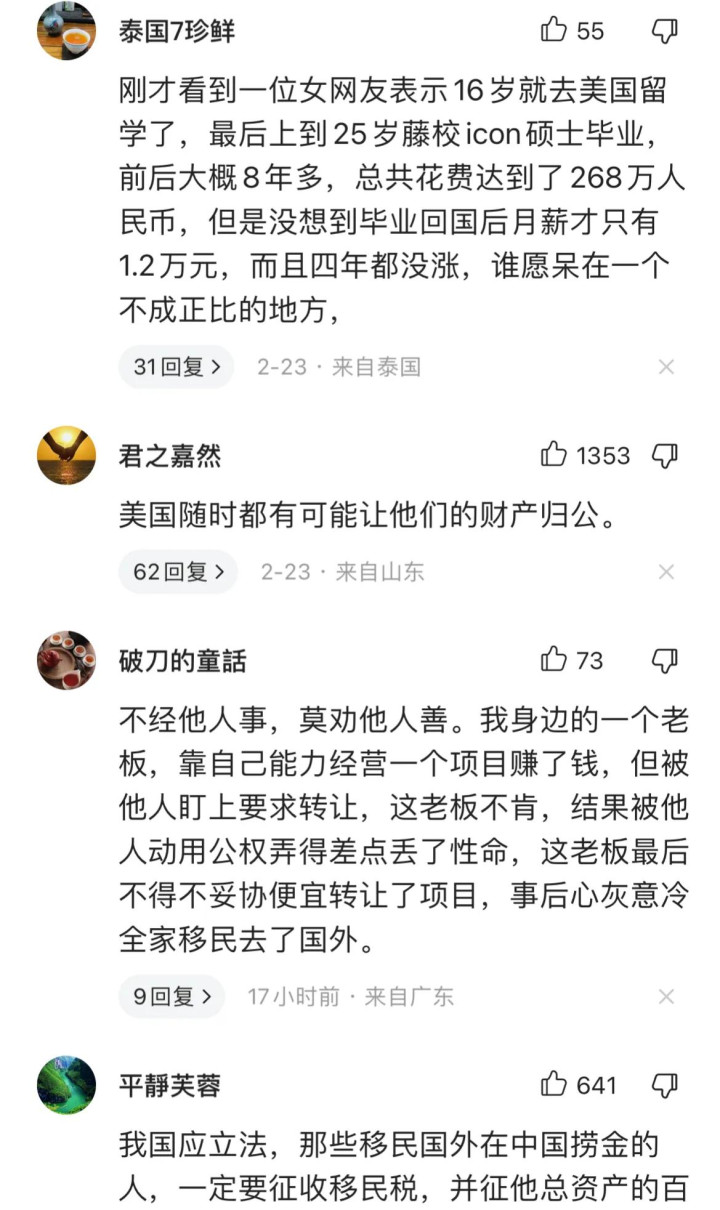Dislike 破刀的童話's comment

pyautogui.click(x=665, y=660)
